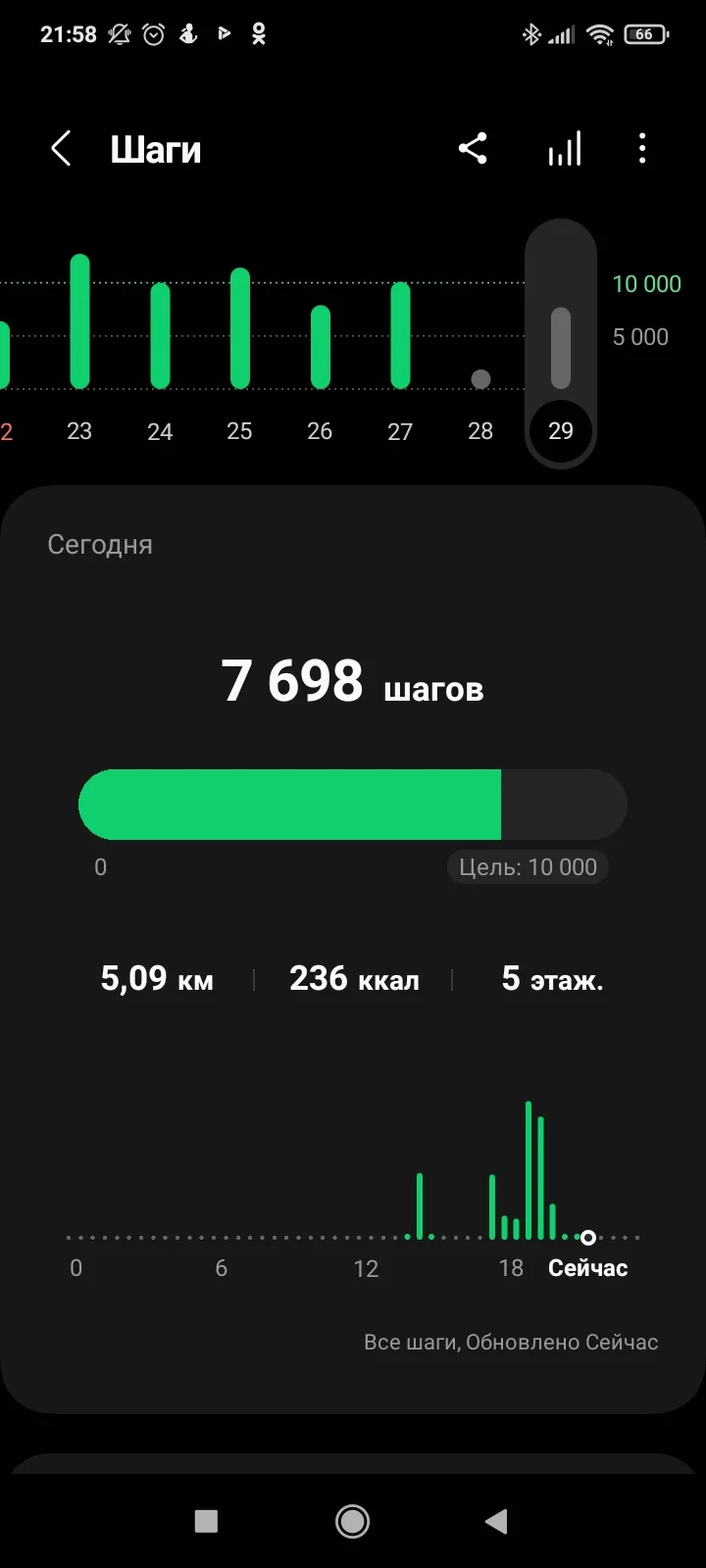This screenshot has height=1568, width=706.
Task: Go to the system home screen
Action: tap(352, 1521)
